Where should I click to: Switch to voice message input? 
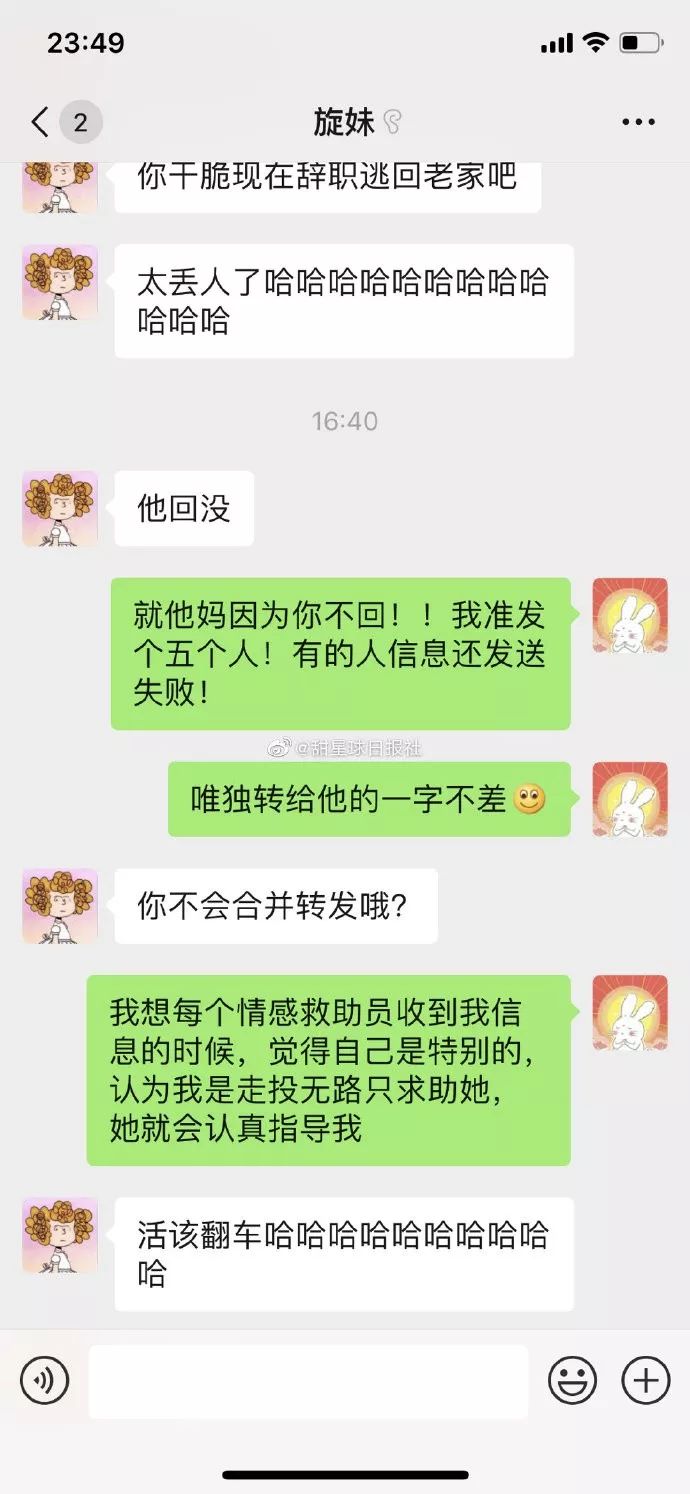point(45,1381)
